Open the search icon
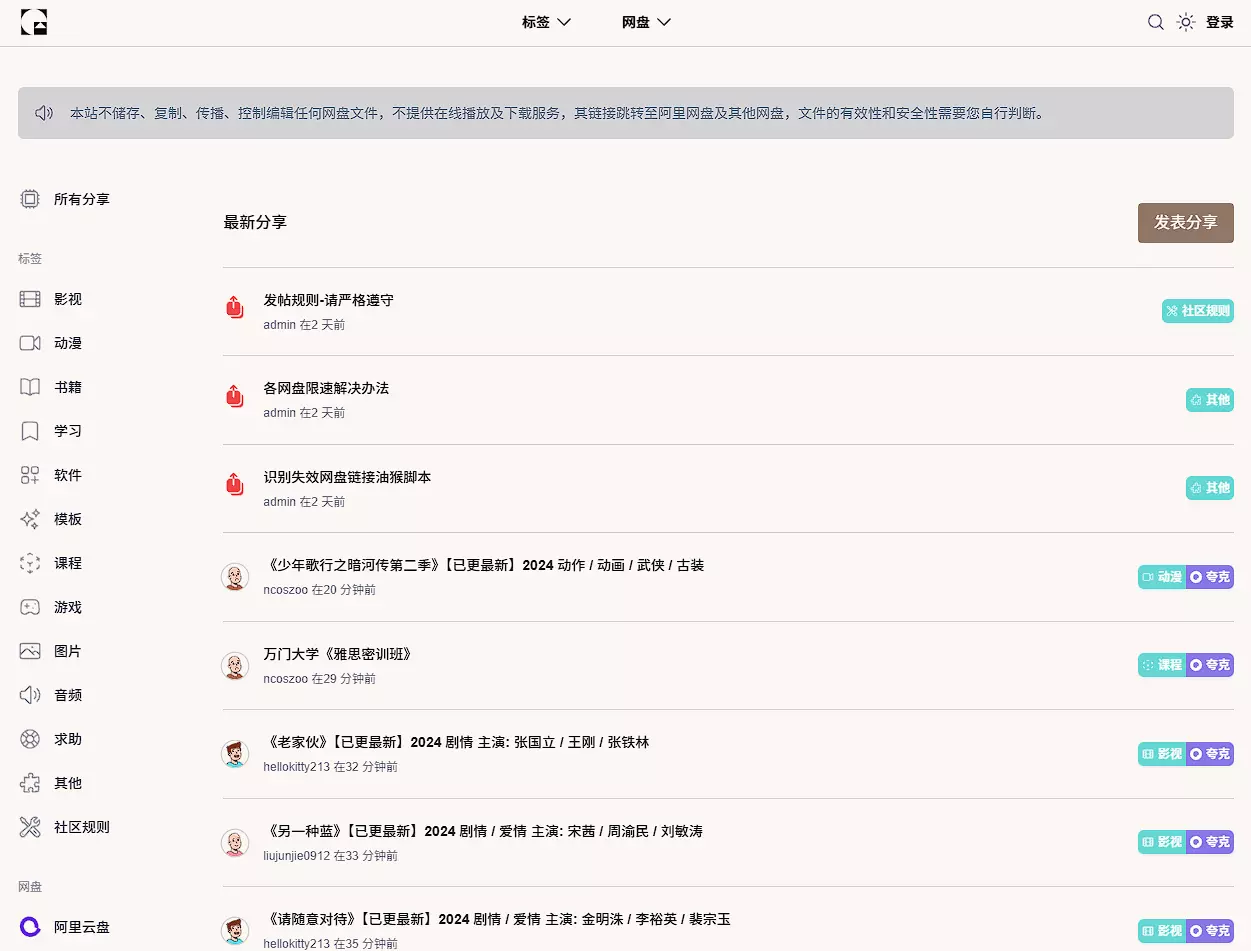Viewport: 1251px width, 951px height. tap(1155, 22)
